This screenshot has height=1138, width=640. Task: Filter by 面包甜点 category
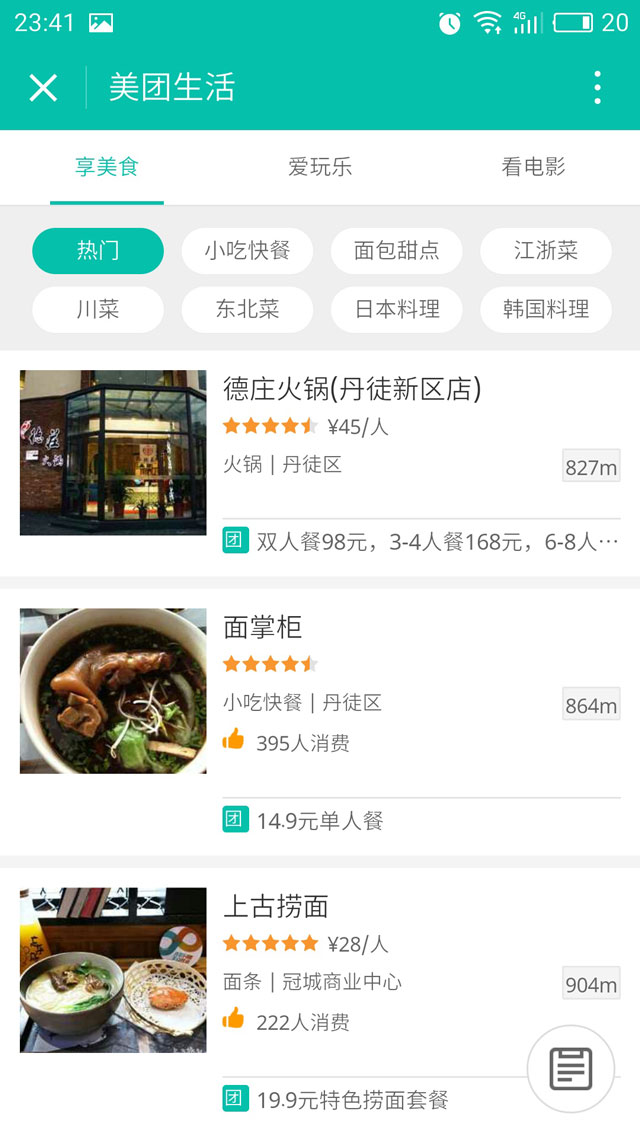pos(396,250)
